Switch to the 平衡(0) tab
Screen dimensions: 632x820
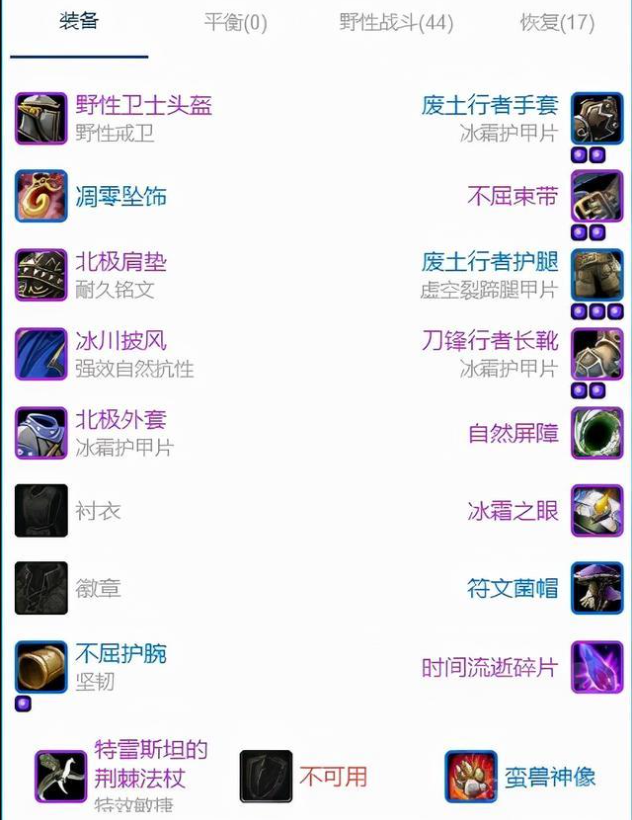pyautogui.click(x=235, y=22)
